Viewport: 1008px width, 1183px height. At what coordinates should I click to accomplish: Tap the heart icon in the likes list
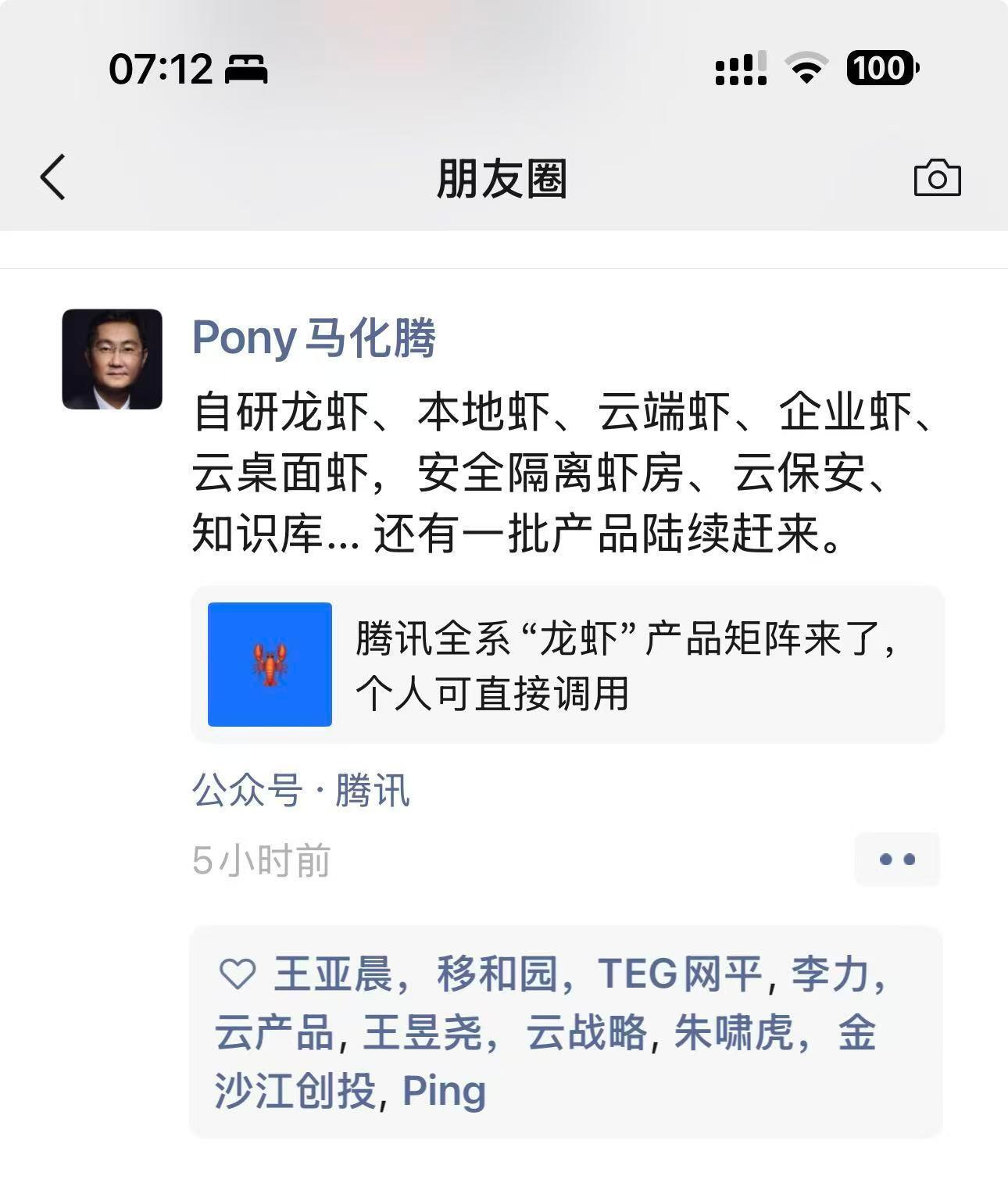click(236, 974)
